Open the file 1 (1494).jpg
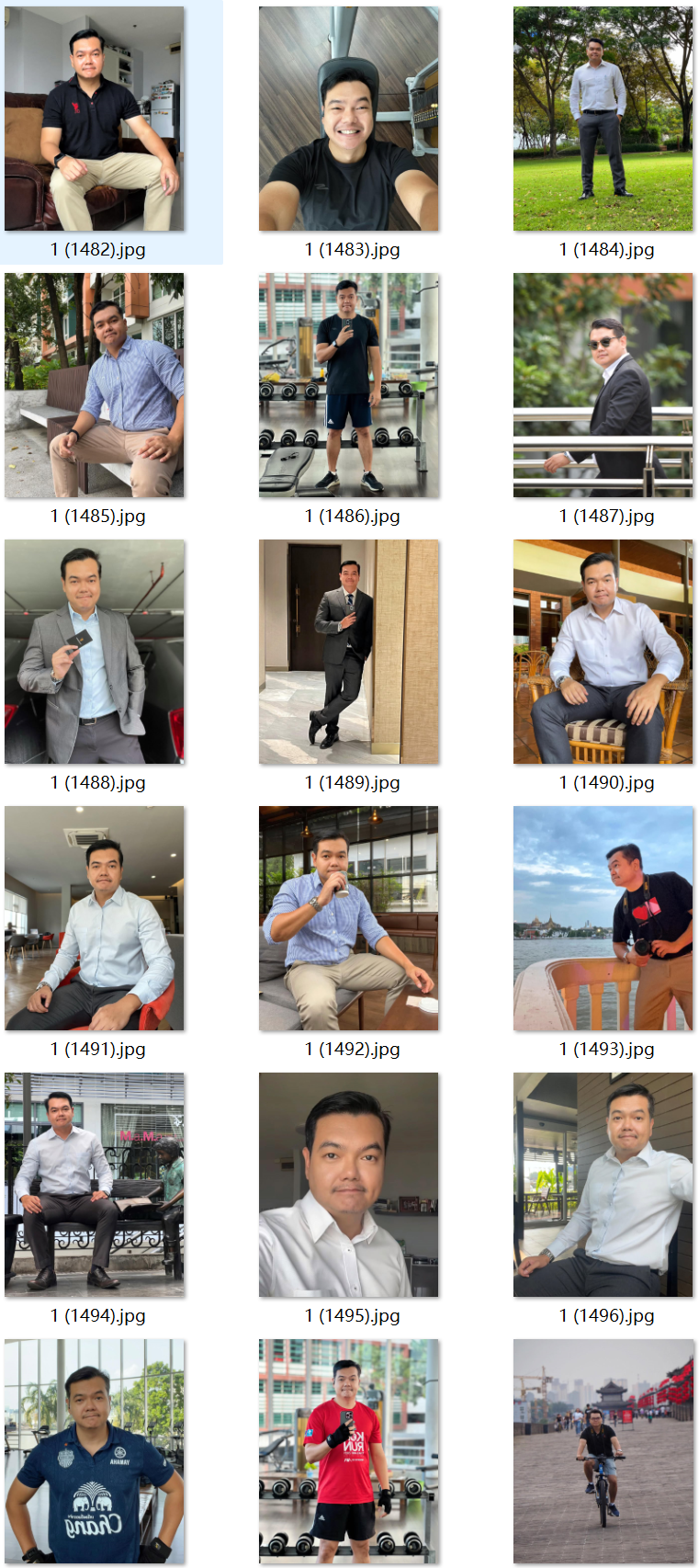The height and width of the screenshot is (1568, 699). (95, 1186)
